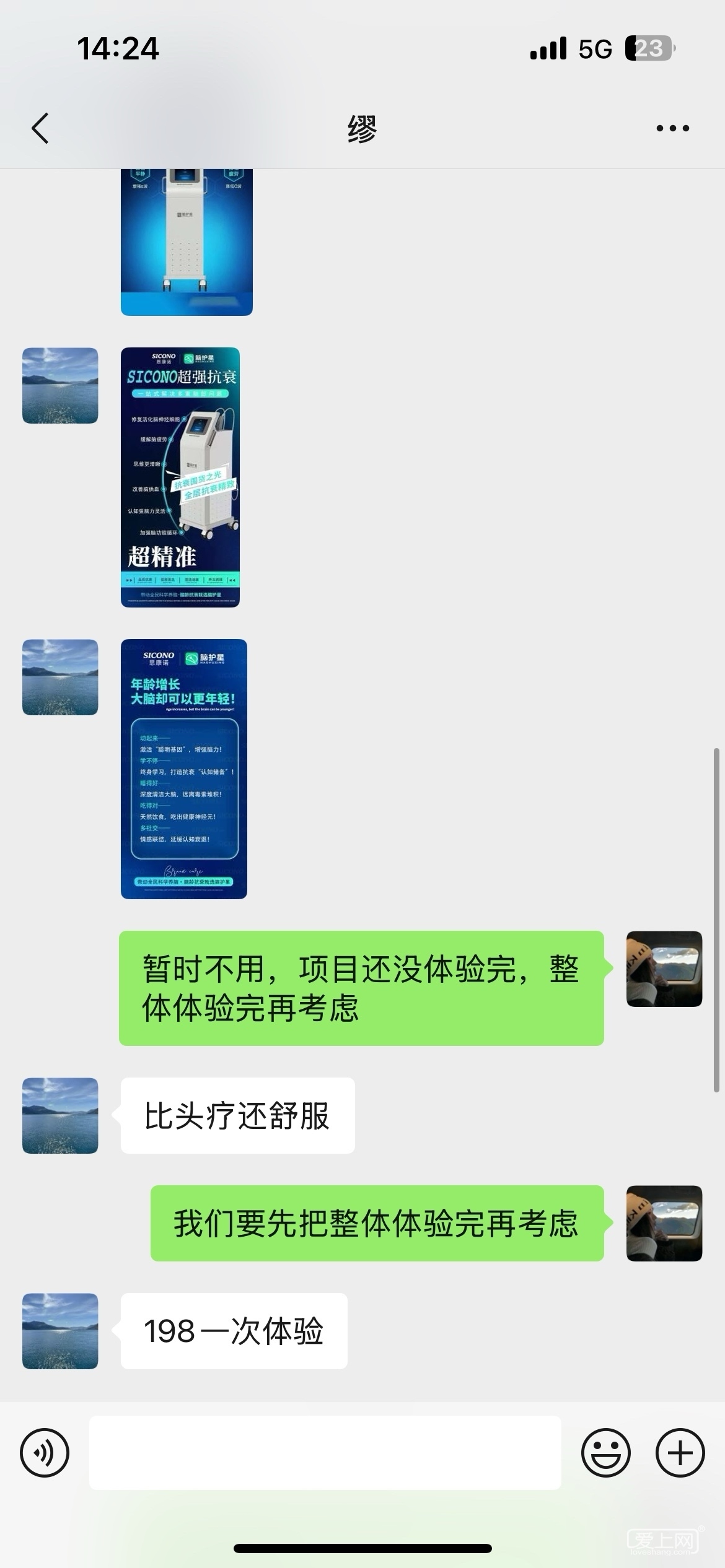Open the plus attachment menu
The image size is (725, 1568).
pos(680,1452)
